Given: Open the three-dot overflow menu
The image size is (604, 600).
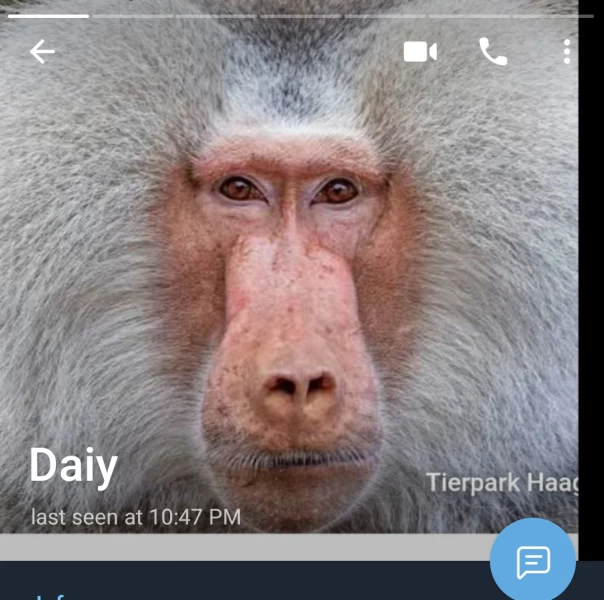Looking at the screenshot, I should click(567, 52).
